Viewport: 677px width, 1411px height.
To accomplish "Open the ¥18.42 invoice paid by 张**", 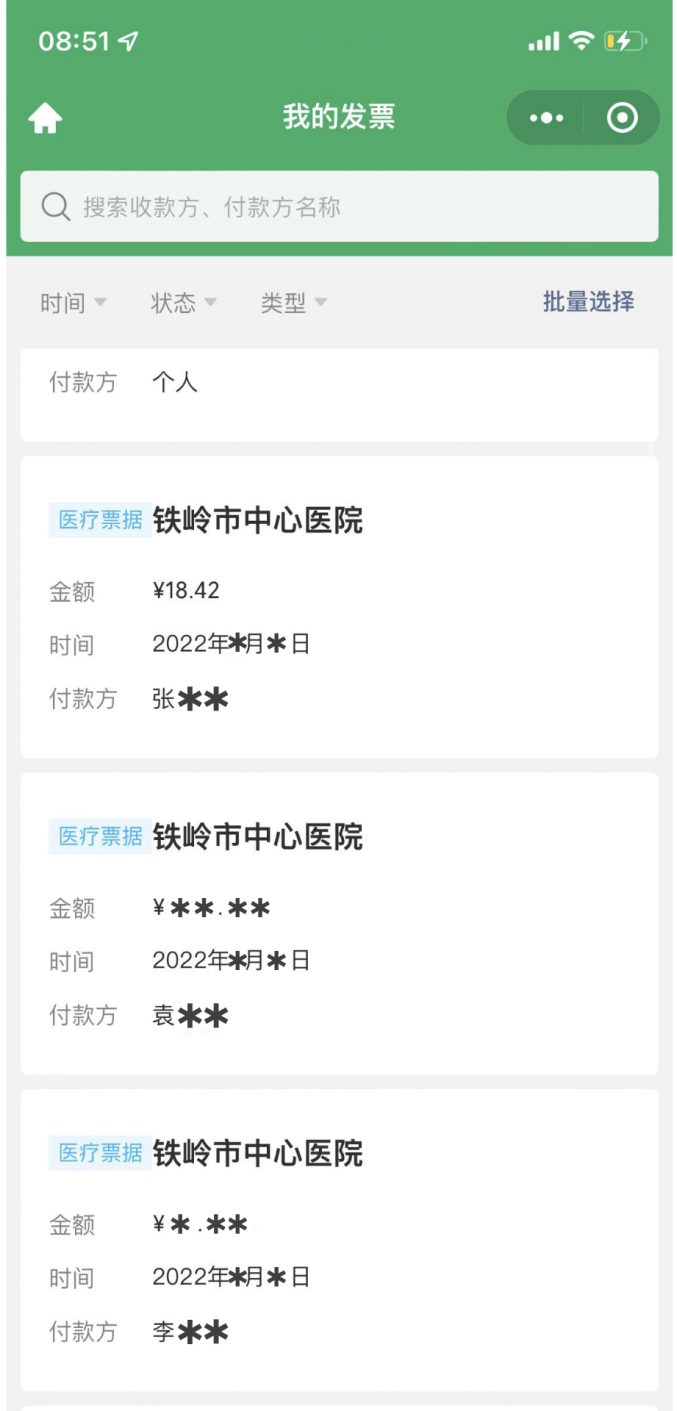I will click(339, 607).
